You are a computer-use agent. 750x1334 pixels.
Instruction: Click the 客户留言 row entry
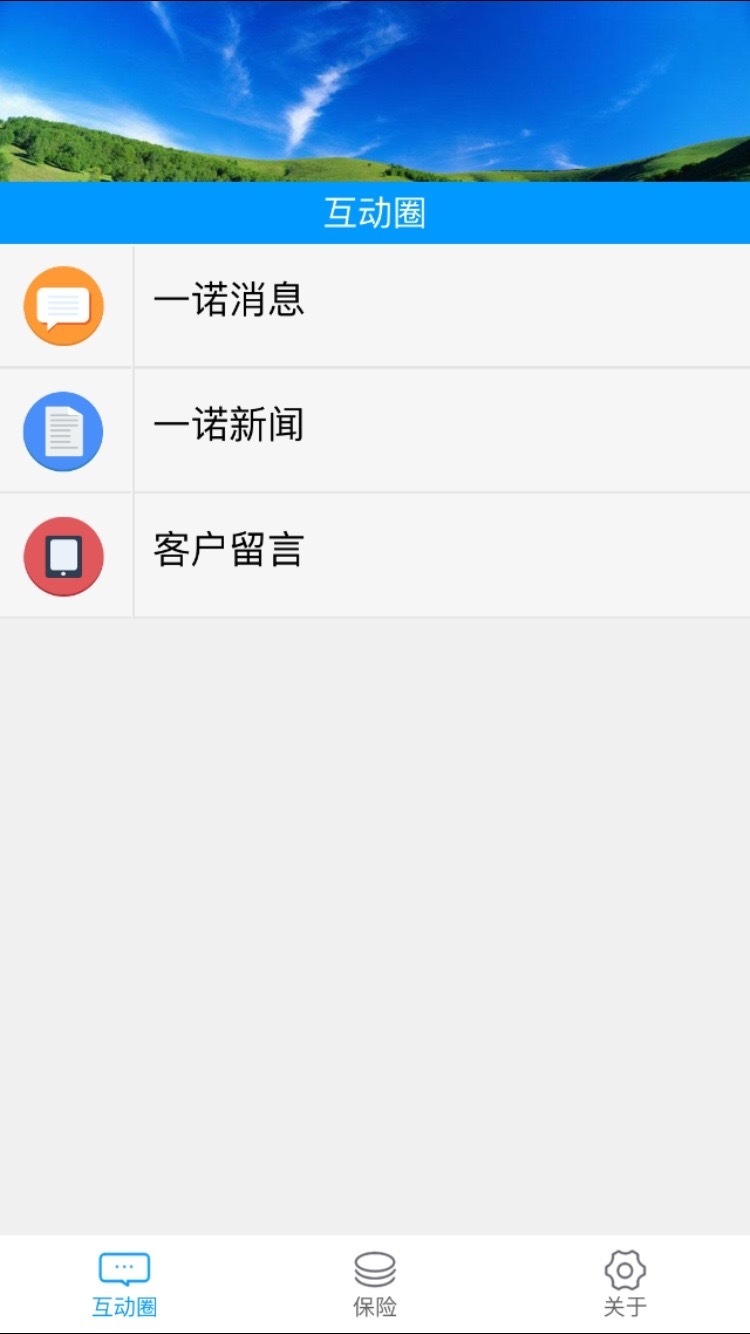(400, 556)
